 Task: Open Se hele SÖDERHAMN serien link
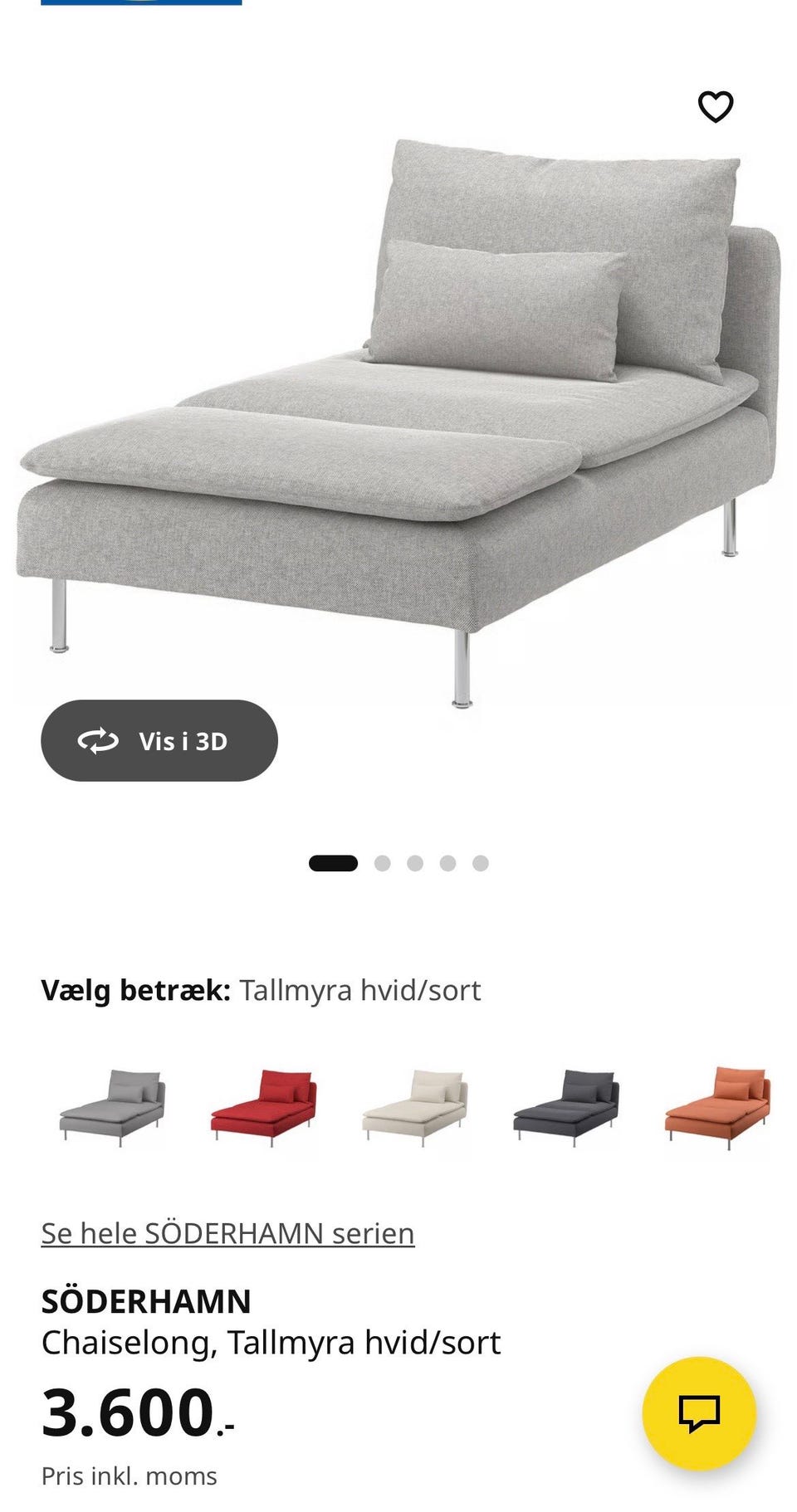(x=227, y=1233)
